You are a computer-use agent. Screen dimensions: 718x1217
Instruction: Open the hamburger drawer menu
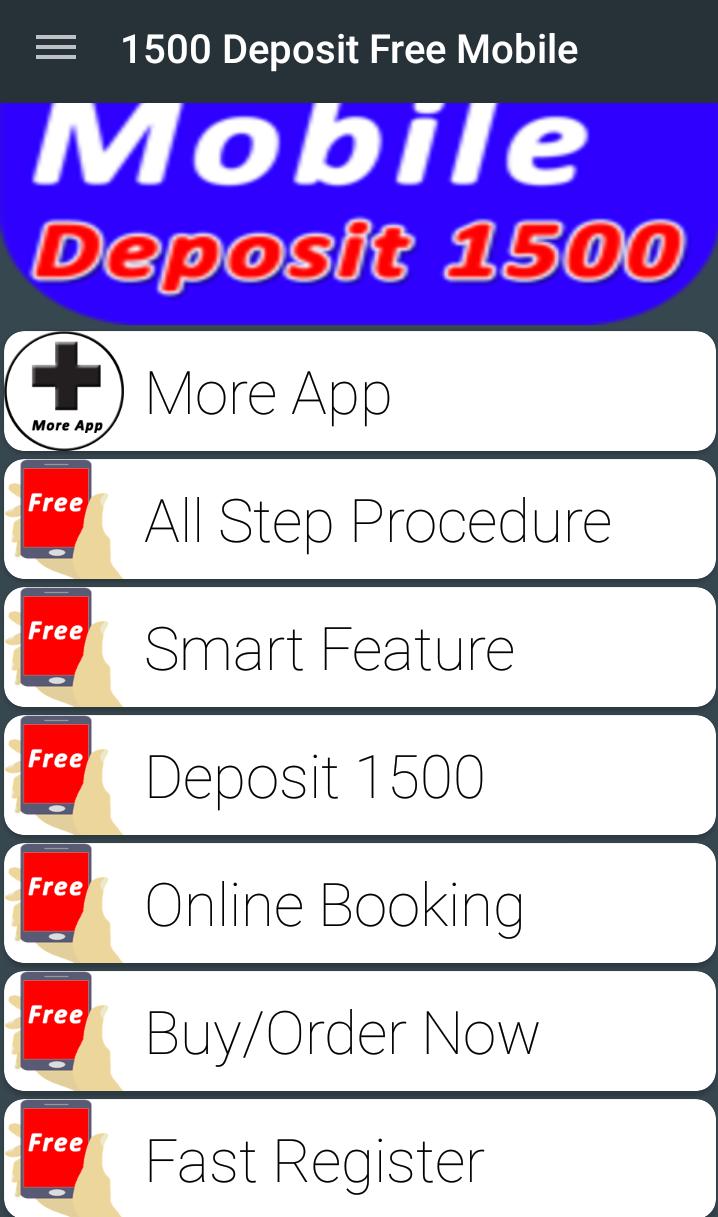pos(56,48)
